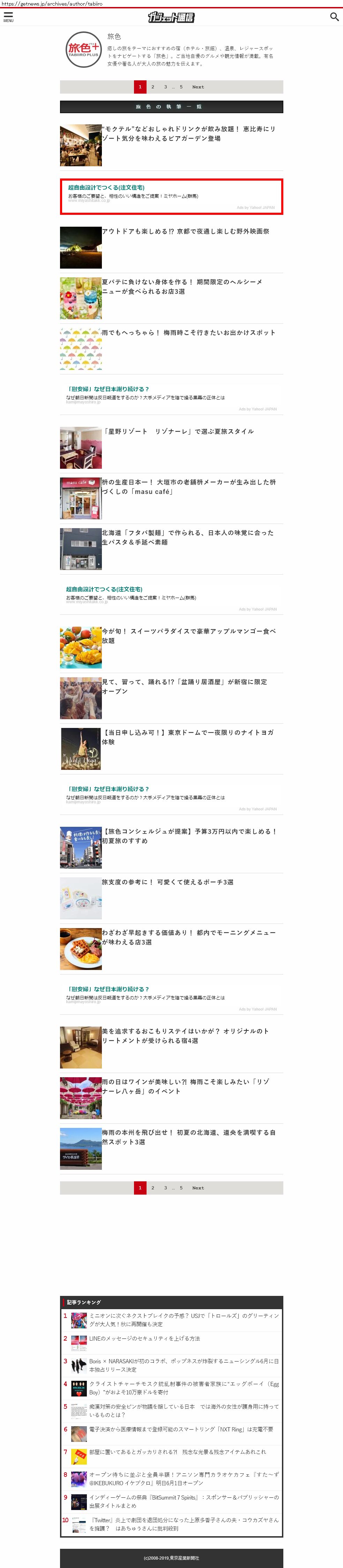Go to page 2 in top pagination
Image resolution: width=343 pixels, height=1568 pixels.
point(152,87)
